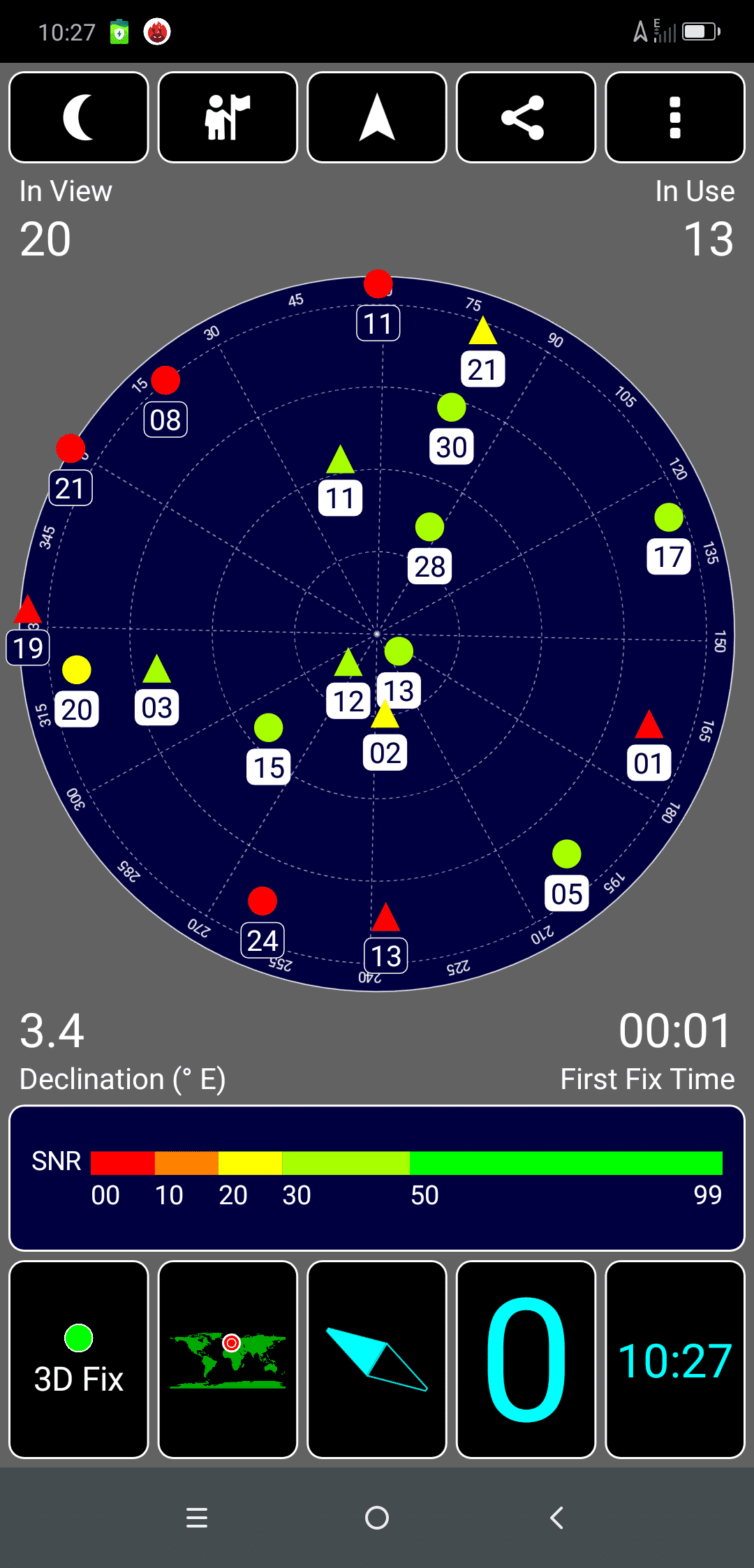Tap the speed tile showing 0
Viewport: 754px width, 1568px height.
[x=526, y=1359]
